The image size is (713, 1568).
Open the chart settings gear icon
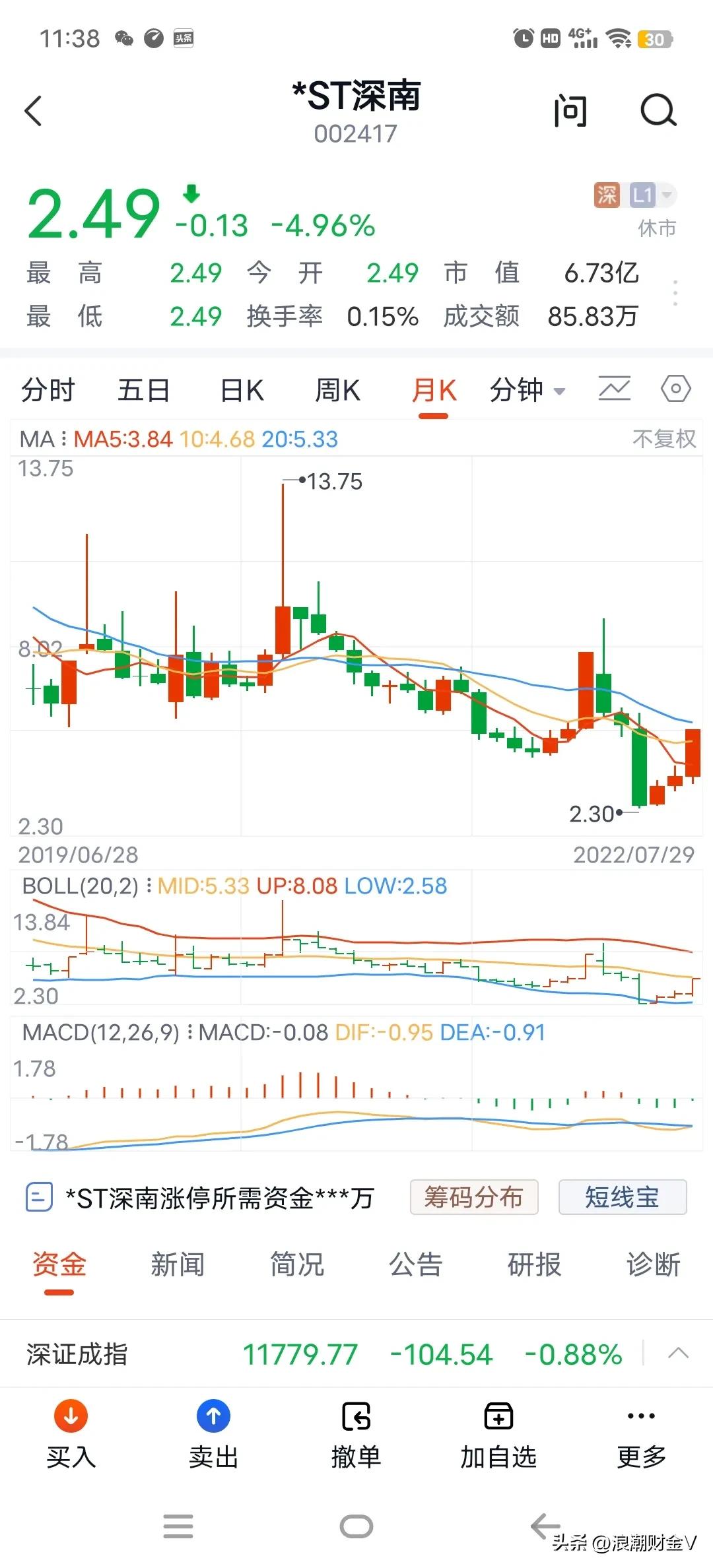(x=676, y=389)
